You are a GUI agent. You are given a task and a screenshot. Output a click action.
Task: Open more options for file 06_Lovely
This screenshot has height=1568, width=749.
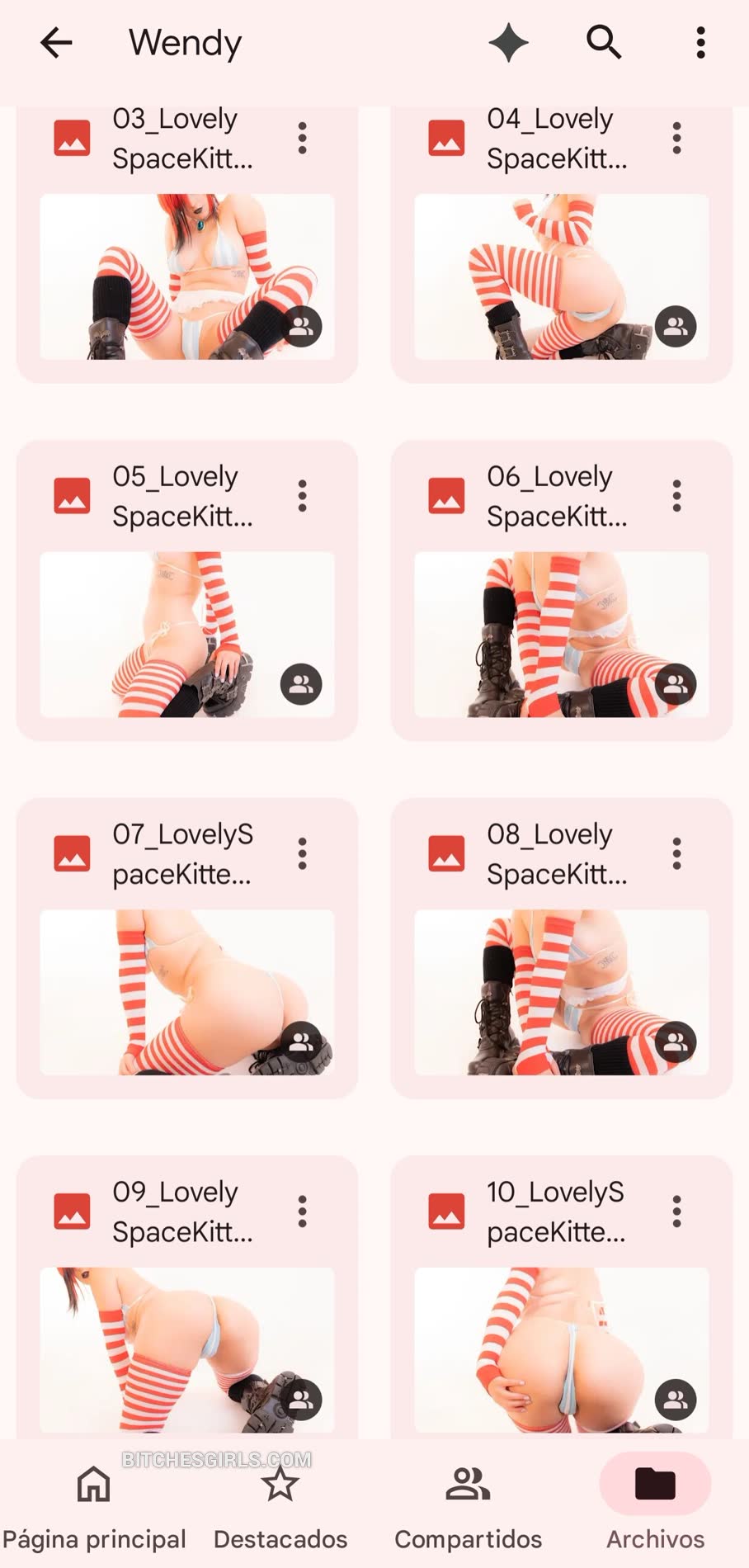676,496
